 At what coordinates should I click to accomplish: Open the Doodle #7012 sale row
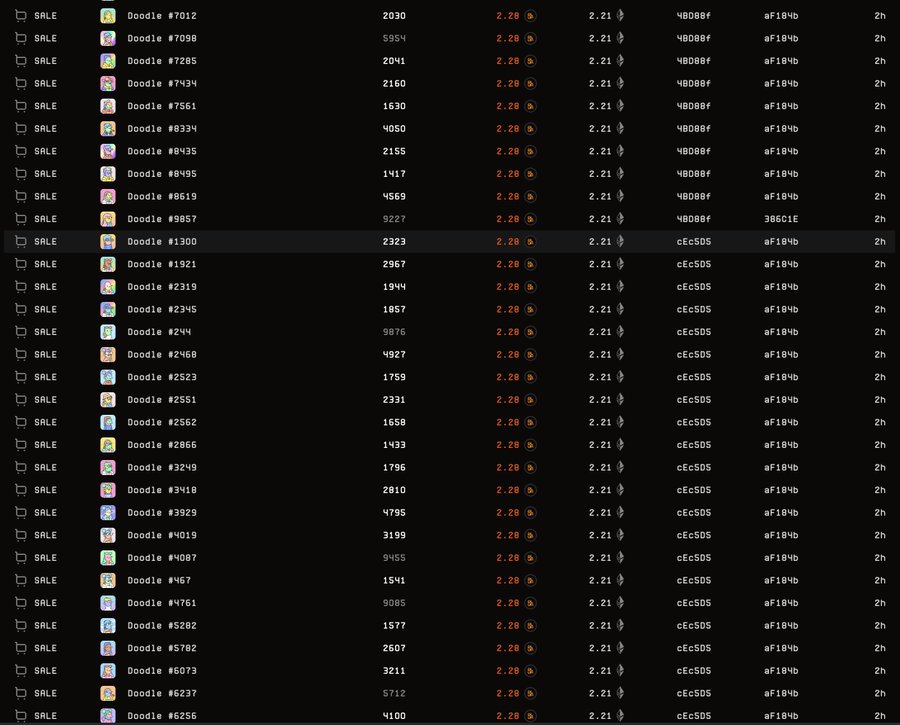pos(162,16)
